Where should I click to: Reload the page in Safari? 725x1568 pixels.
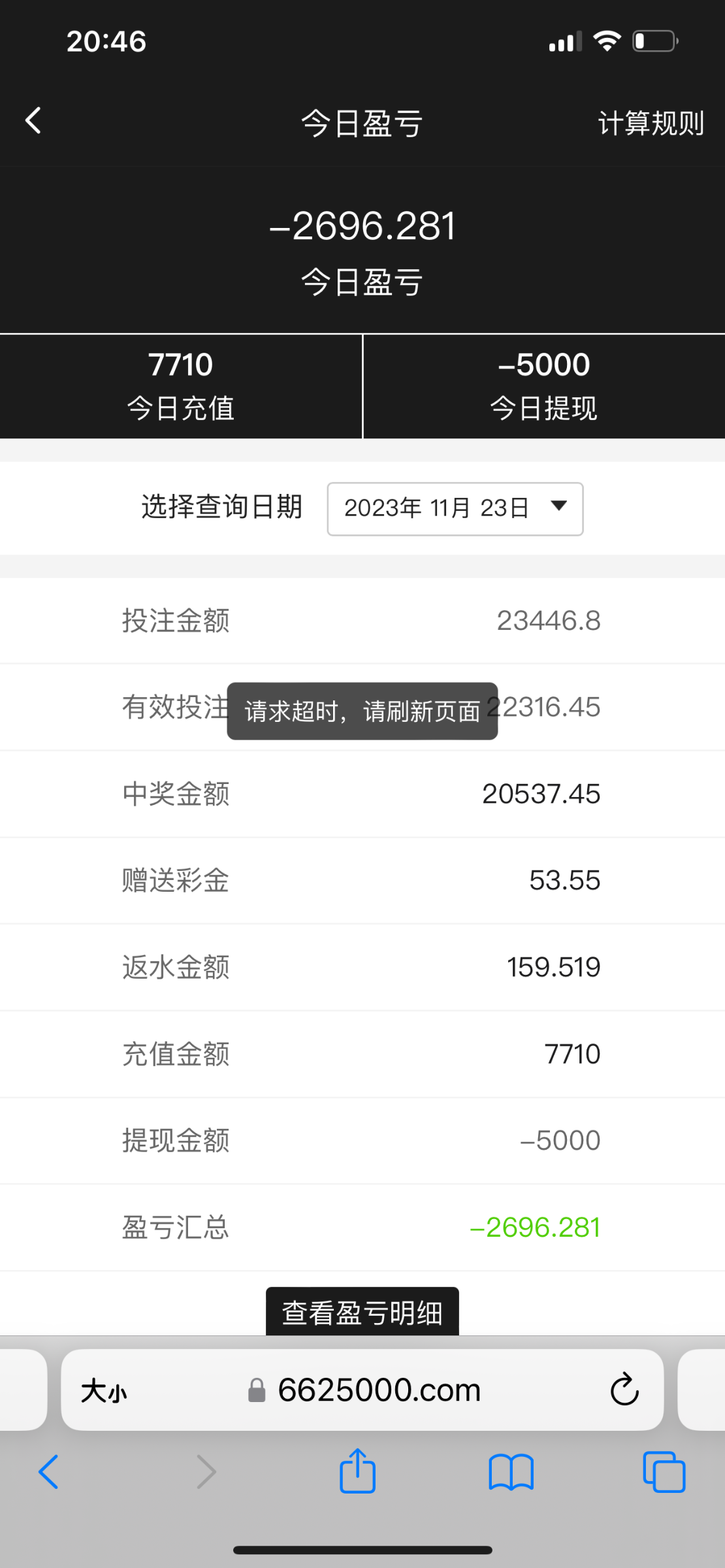point(624,1390)
